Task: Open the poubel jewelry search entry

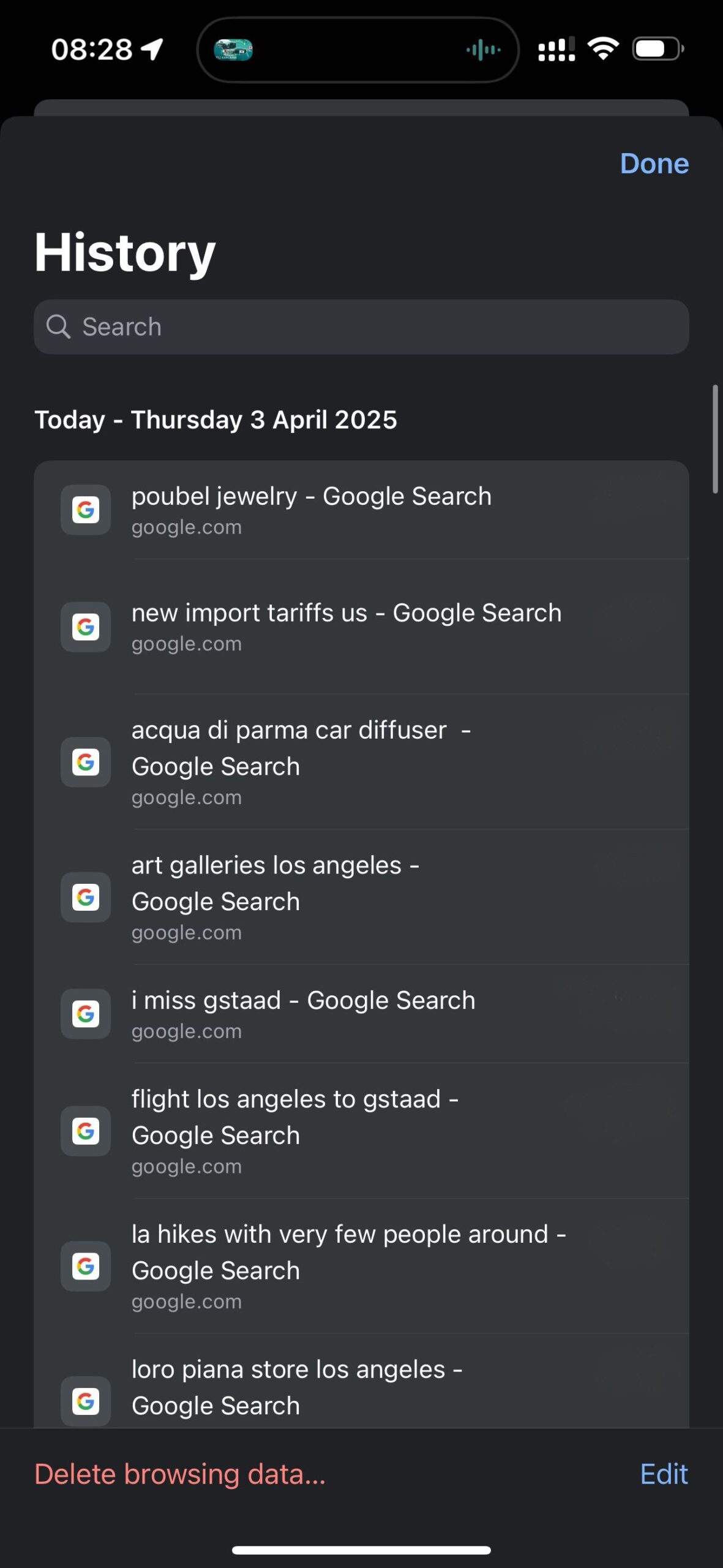Action: 361,510
